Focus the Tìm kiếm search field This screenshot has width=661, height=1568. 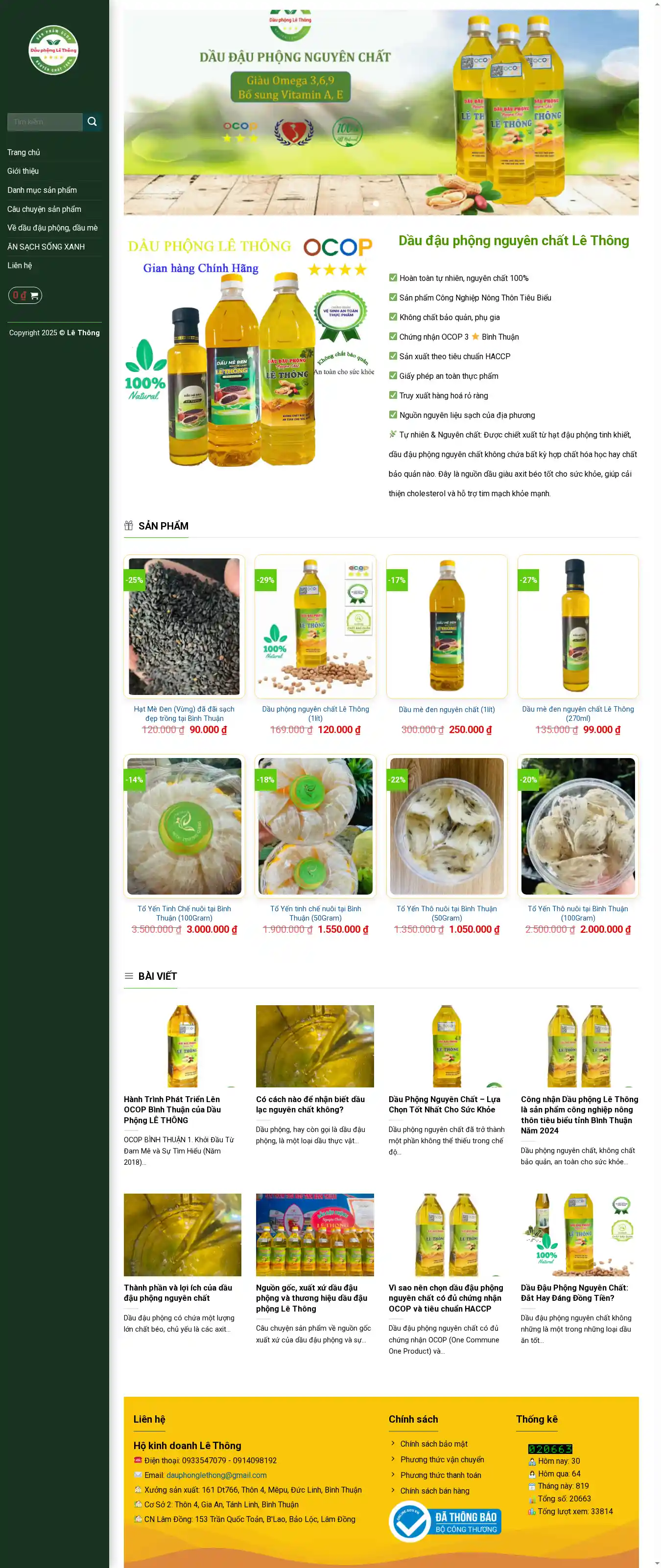point(45,122)
